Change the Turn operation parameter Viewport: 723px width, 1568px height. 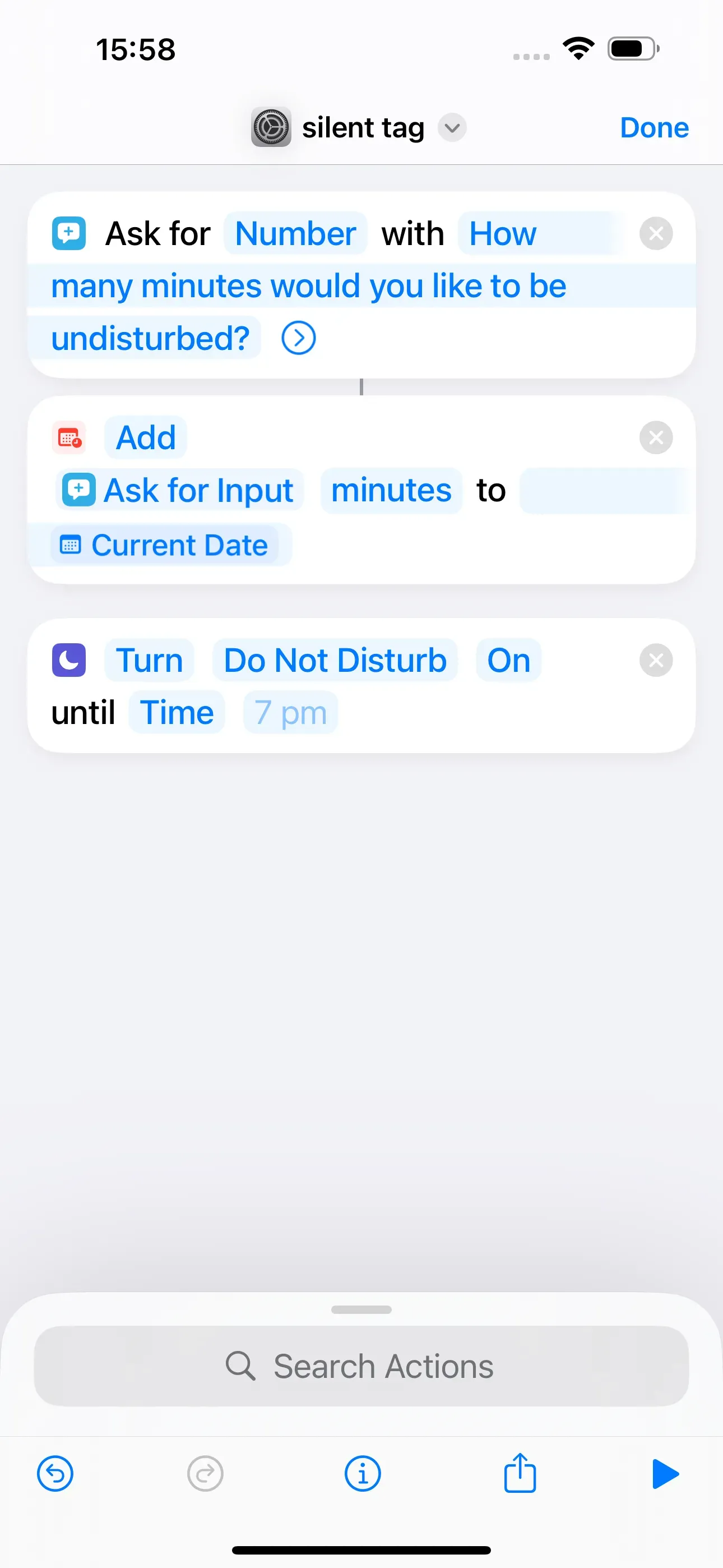[149, 661]
